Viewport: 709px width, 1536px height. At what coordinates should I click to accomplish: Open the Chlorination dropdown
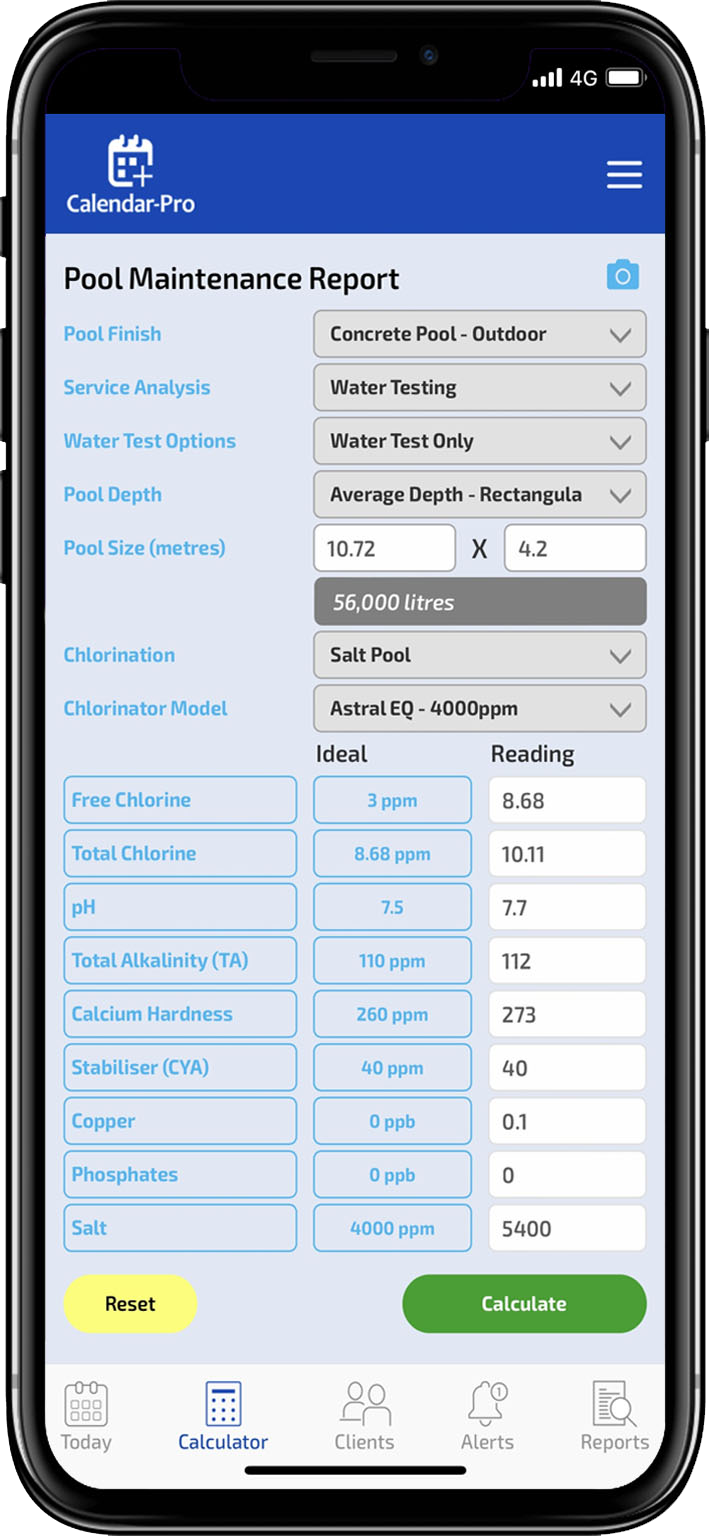coord(480,655)
